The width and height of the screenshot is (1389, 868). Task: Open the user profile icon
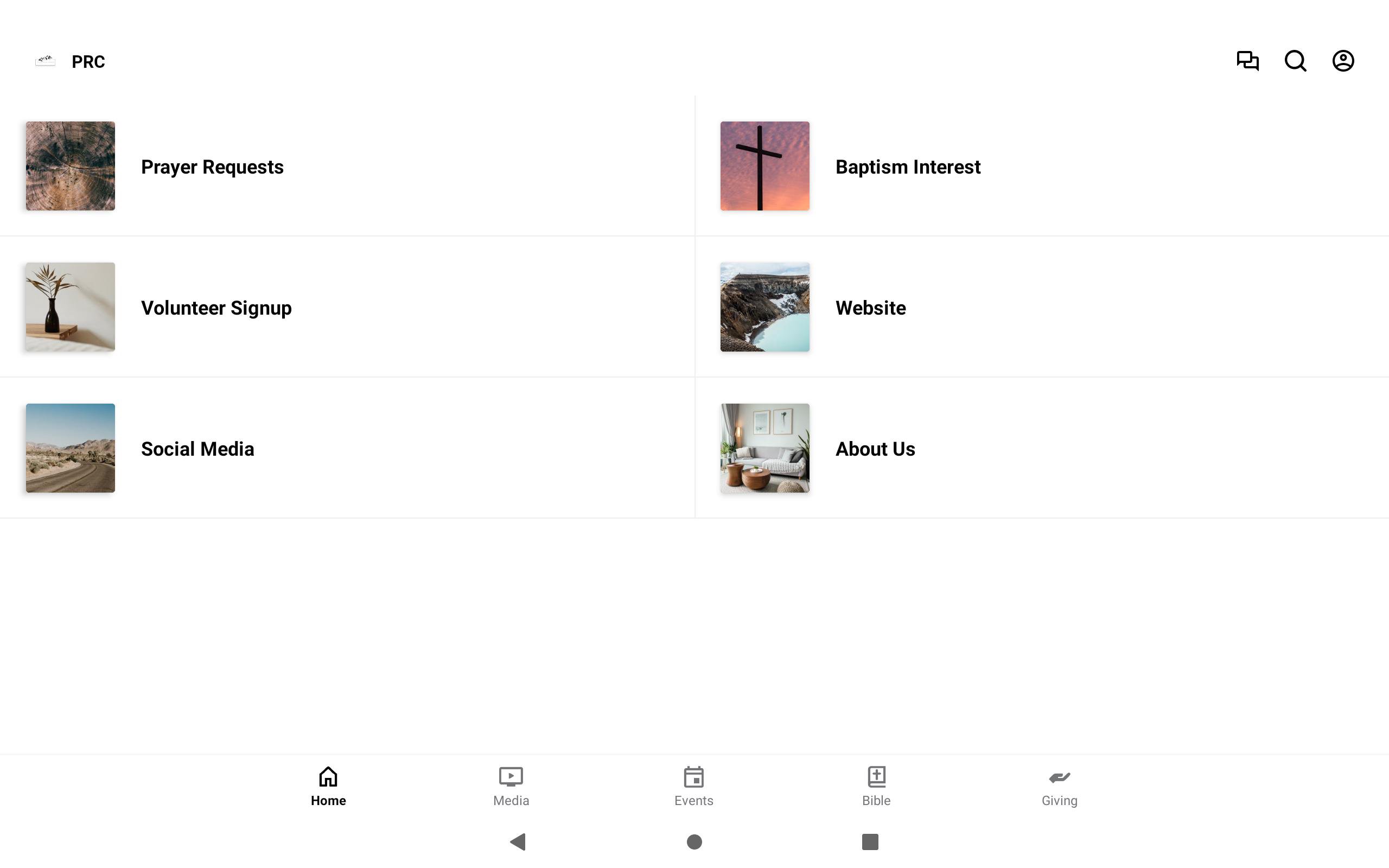pyautogui.click(x=1342, y=61)
